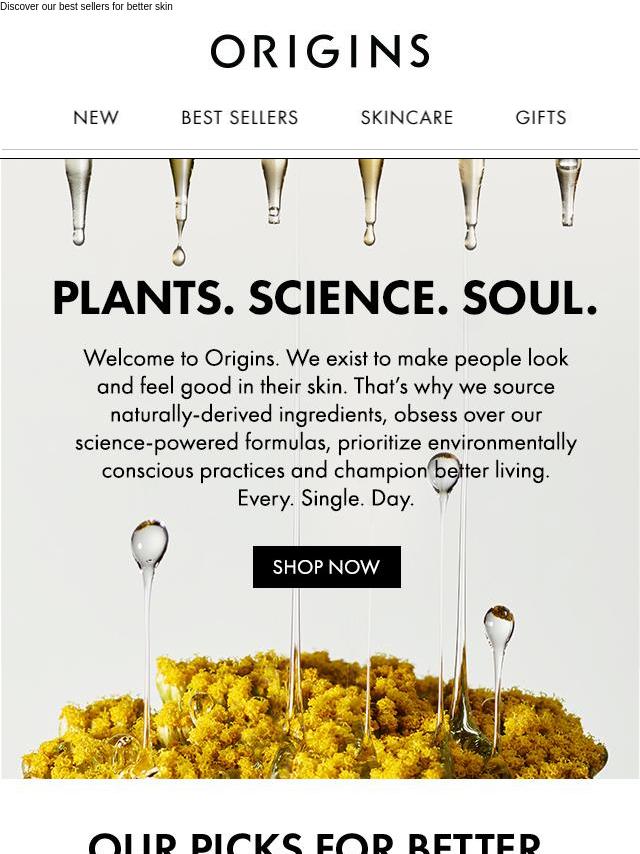Go to BEST SELLERS
Image resolution: width=640 pixels, height=854 pixels.
point(239,118)
